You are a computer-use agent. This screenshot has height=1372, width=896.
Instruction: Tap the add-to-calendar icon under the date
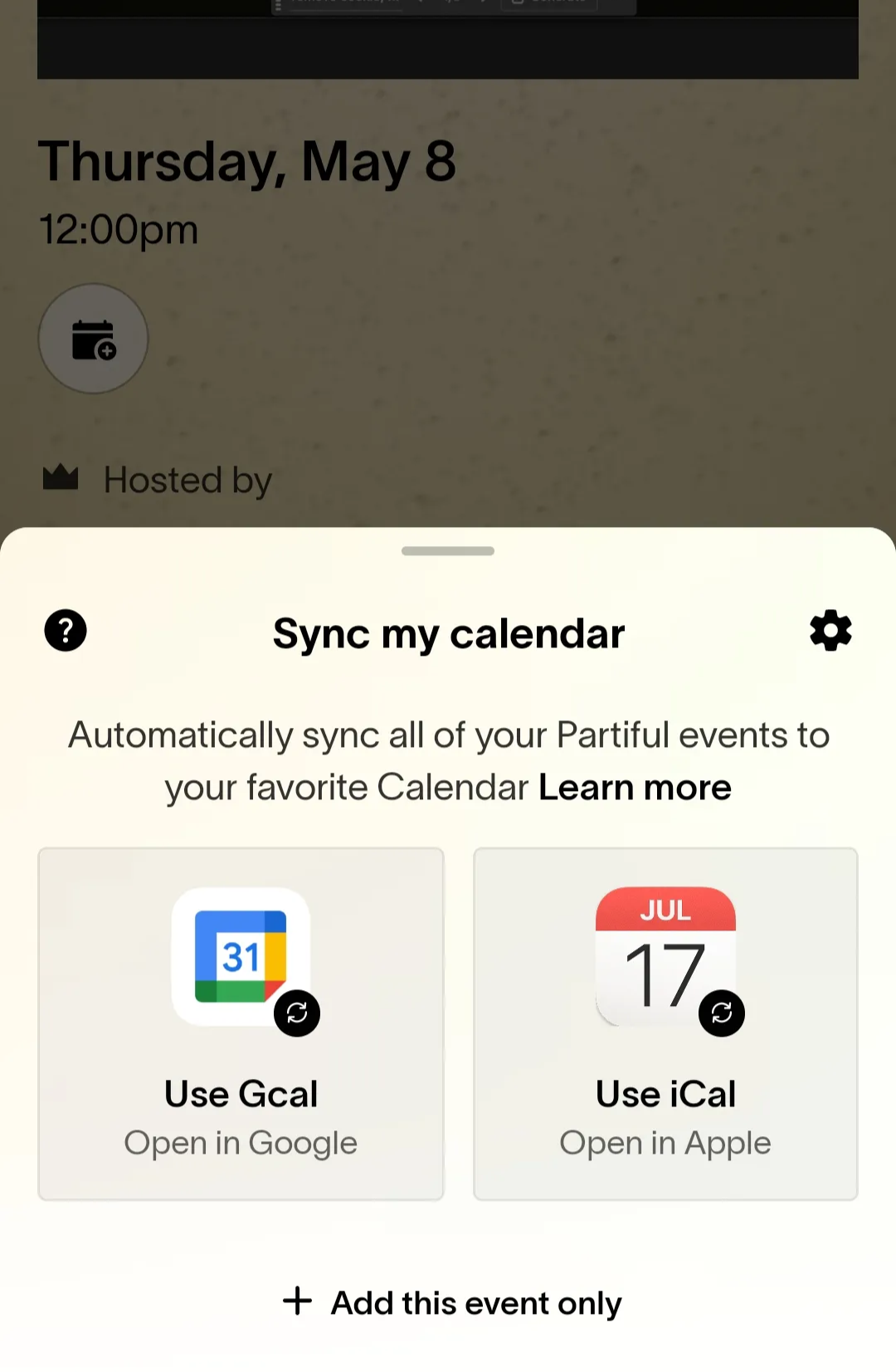(93, 339)
